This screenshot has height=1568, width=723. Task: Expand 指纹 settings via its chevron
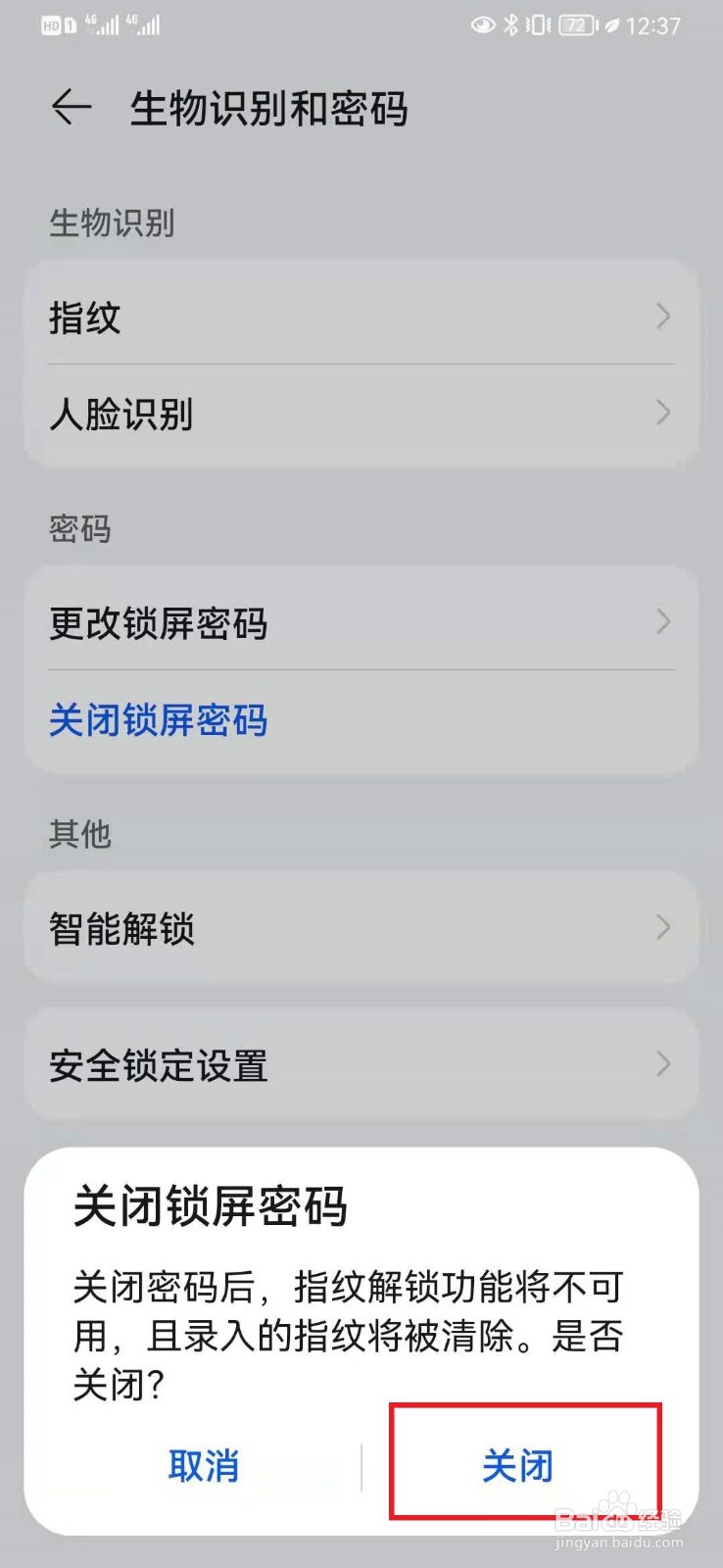663,317
